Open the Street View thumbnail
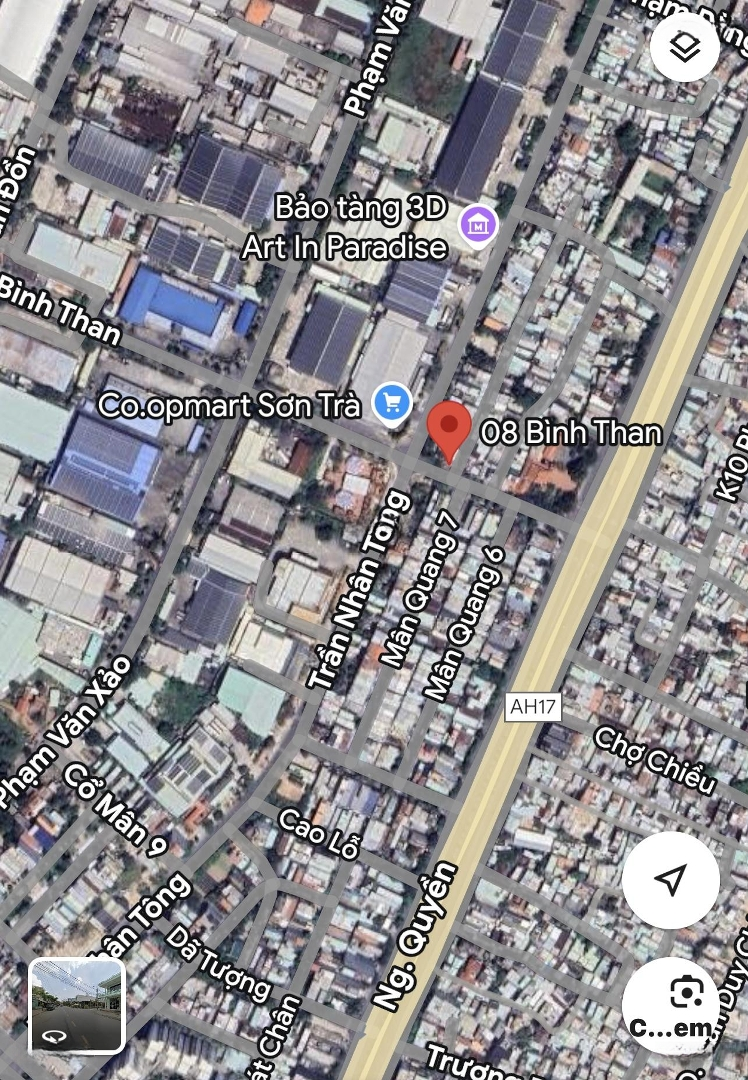Screen dimensions: 748x1080 click(x=77, y=1005)
